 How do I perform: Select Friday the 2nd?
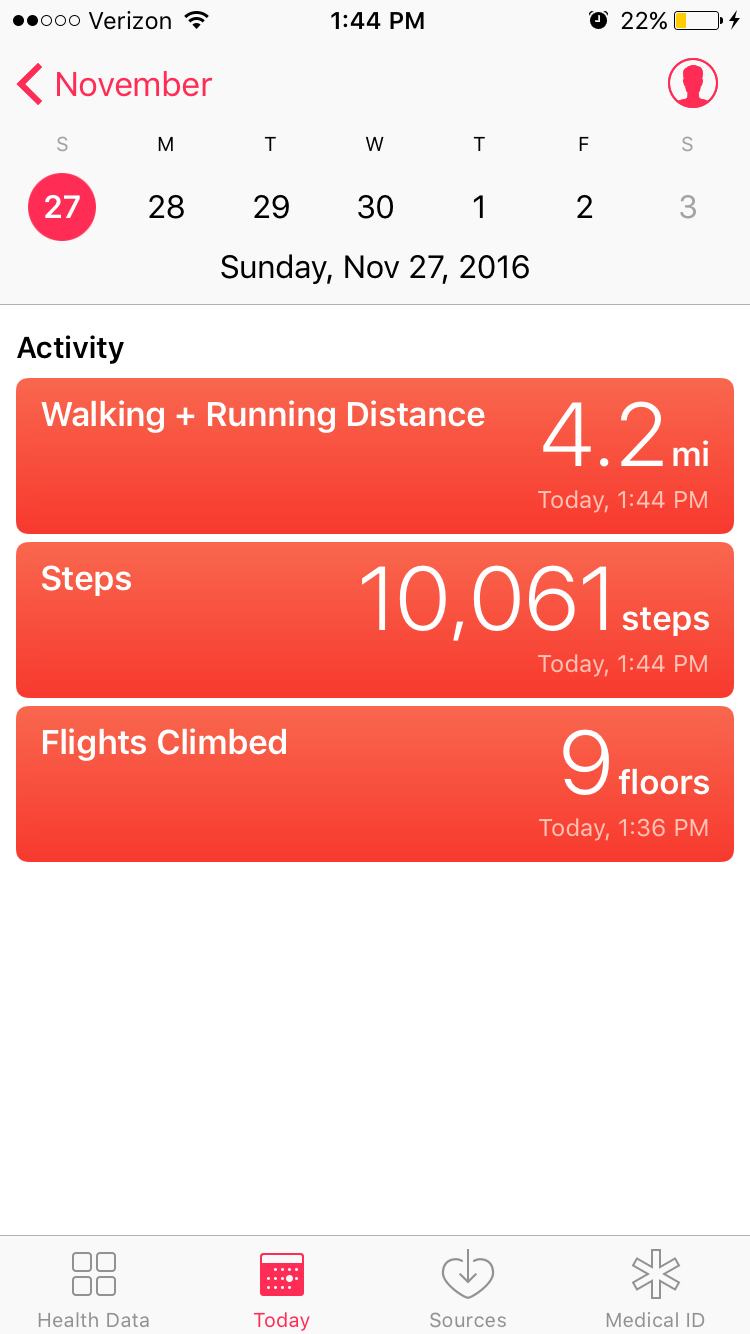pyautogui.click(x=584, y=207)
